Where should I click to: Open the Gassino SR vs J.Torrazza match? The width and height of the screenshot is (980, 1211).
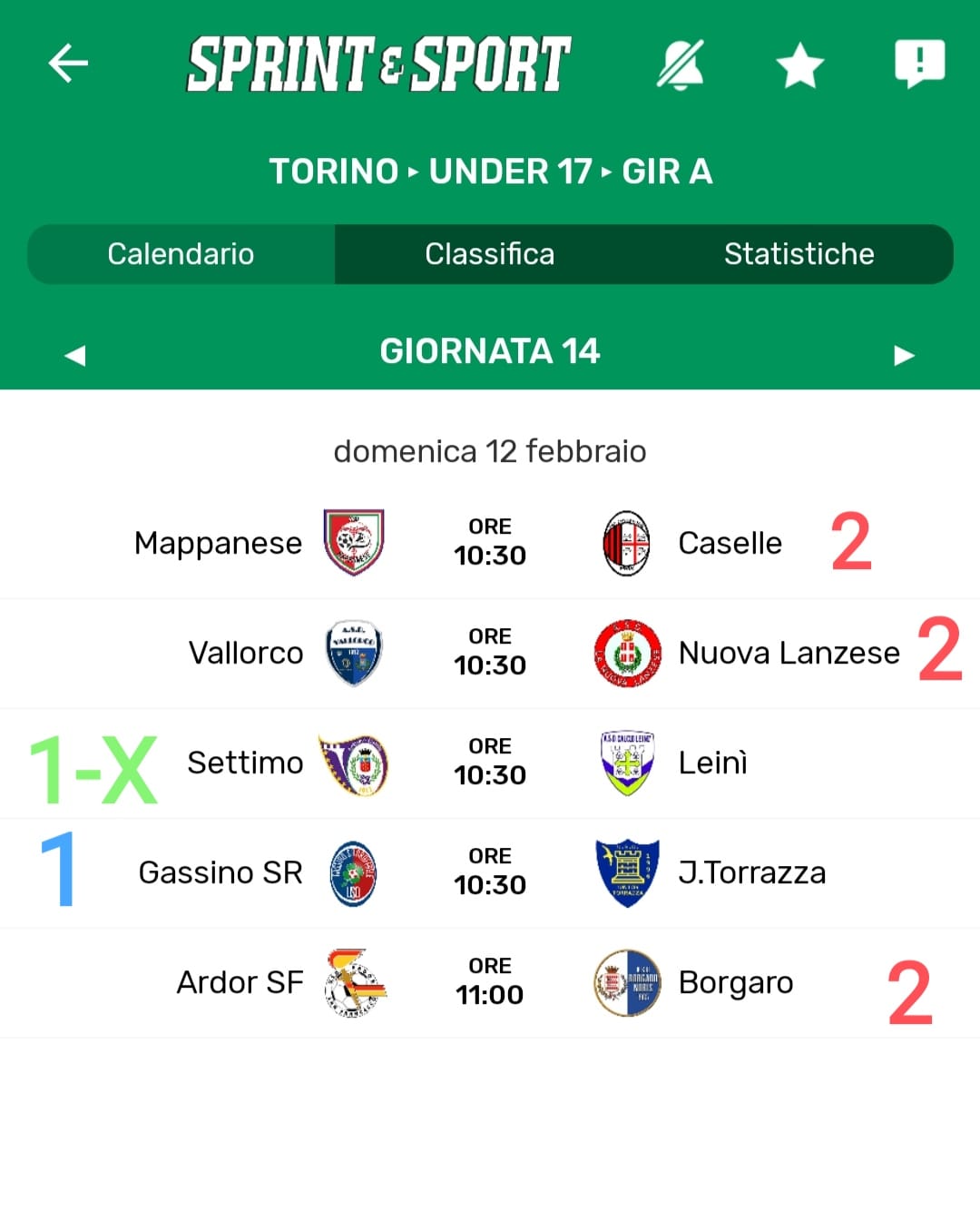click(x=490, y=872)
